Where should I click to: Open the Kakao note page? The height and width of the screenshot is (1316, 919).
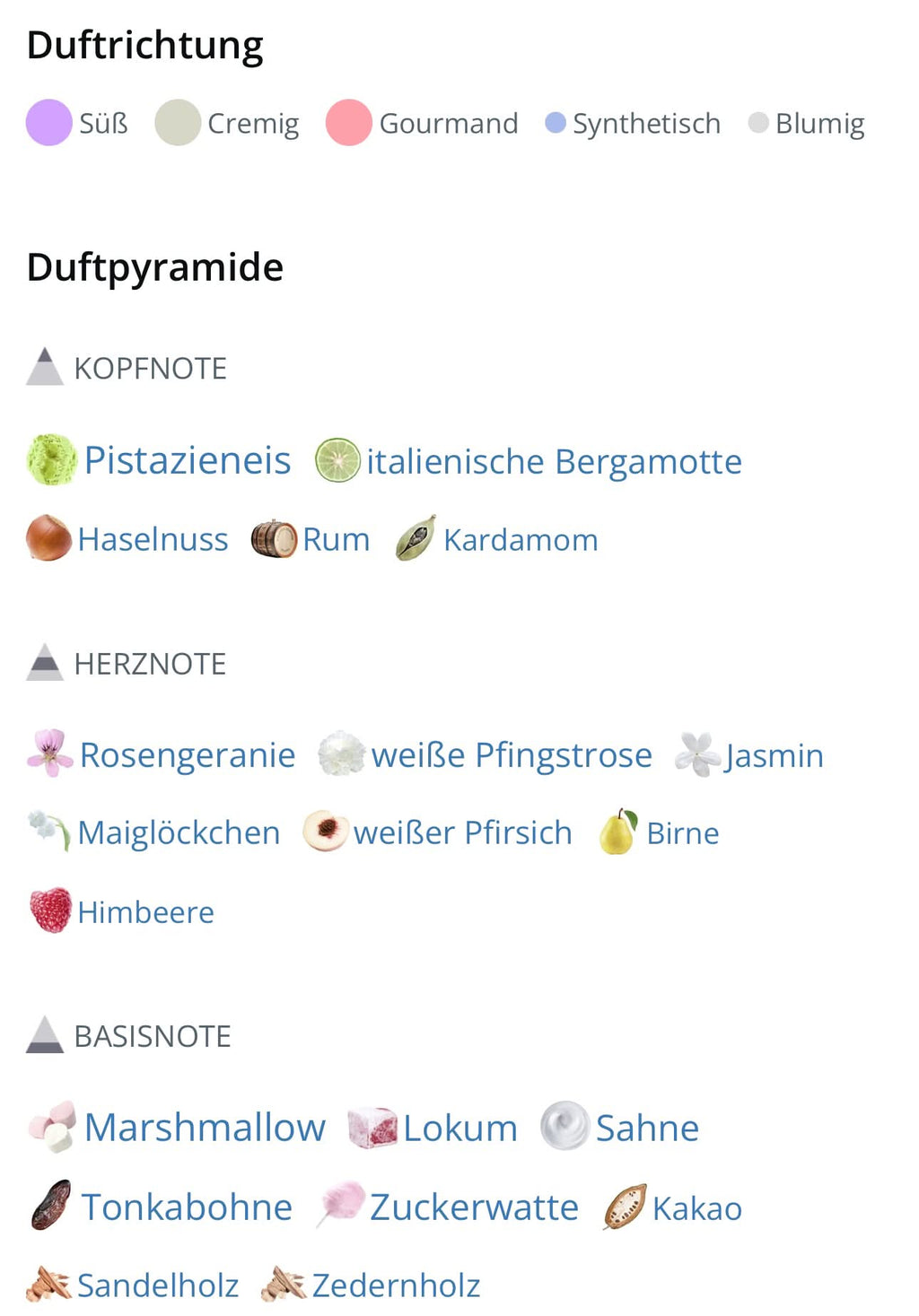696,1208
